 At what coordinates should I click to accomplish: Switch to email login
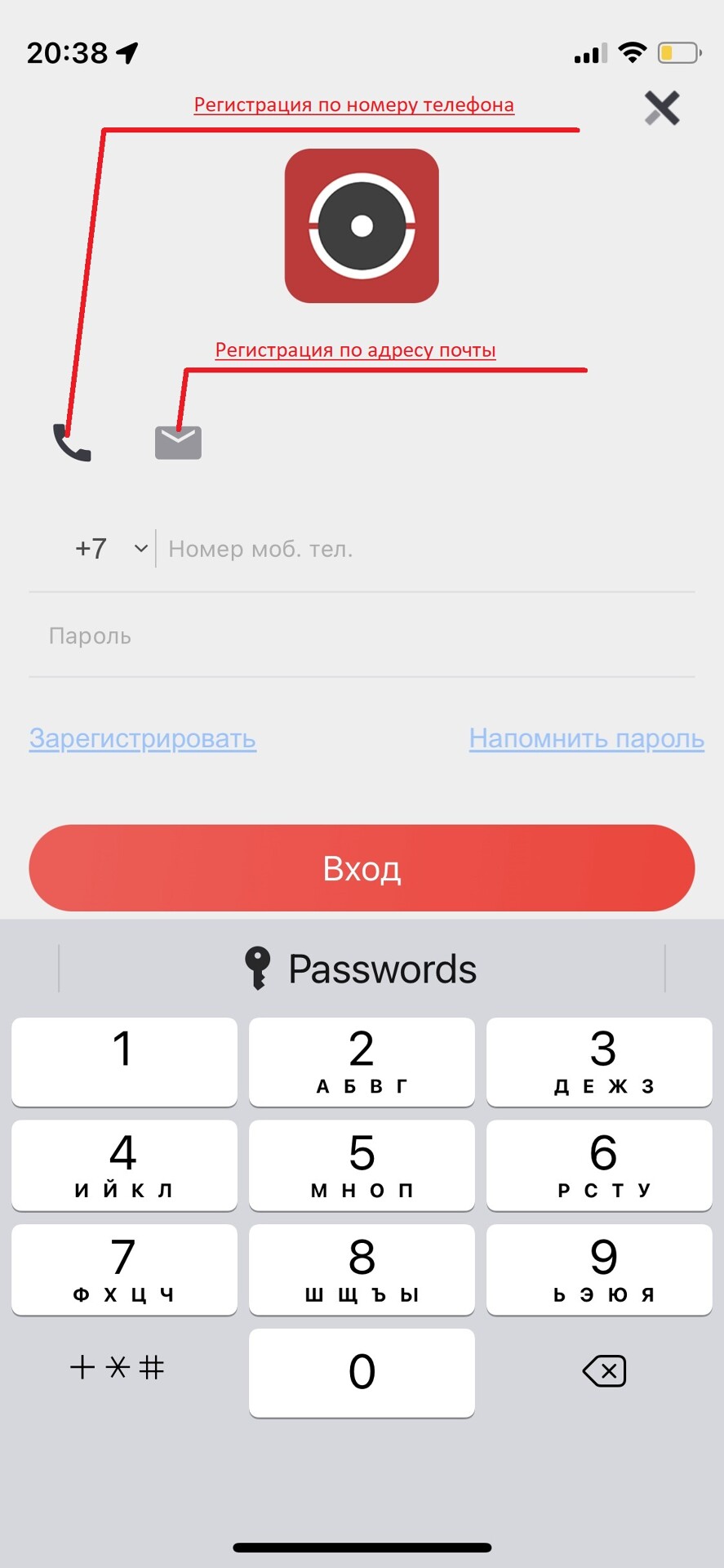coord(178,443)
